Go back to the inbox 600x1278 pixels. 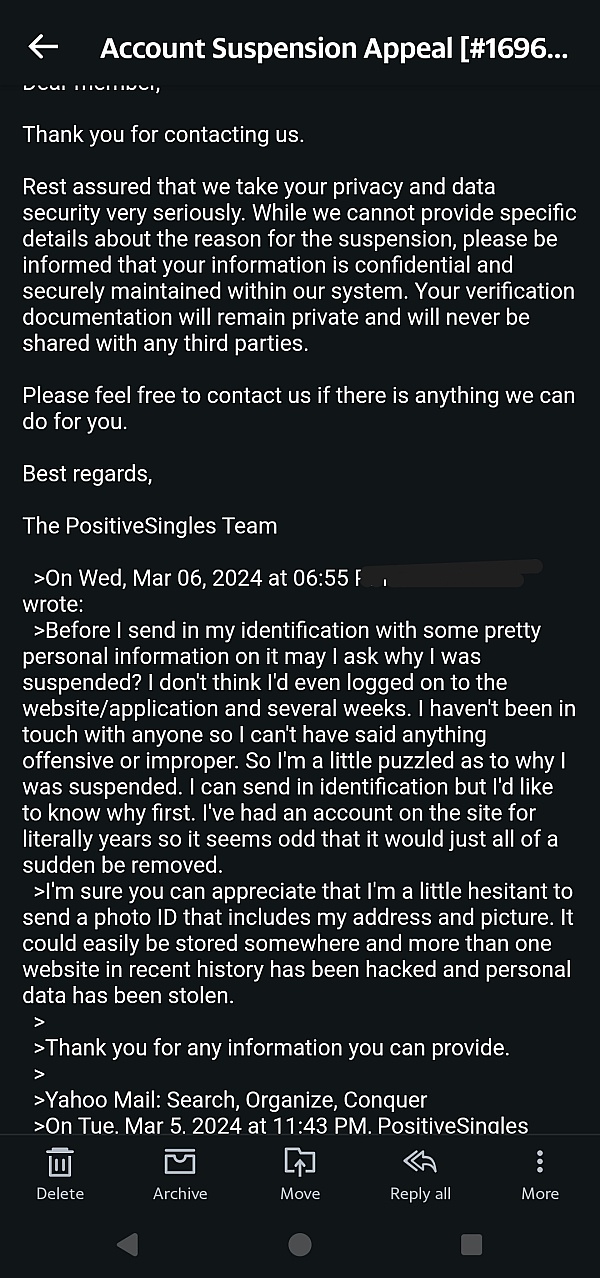click(43, 46)
